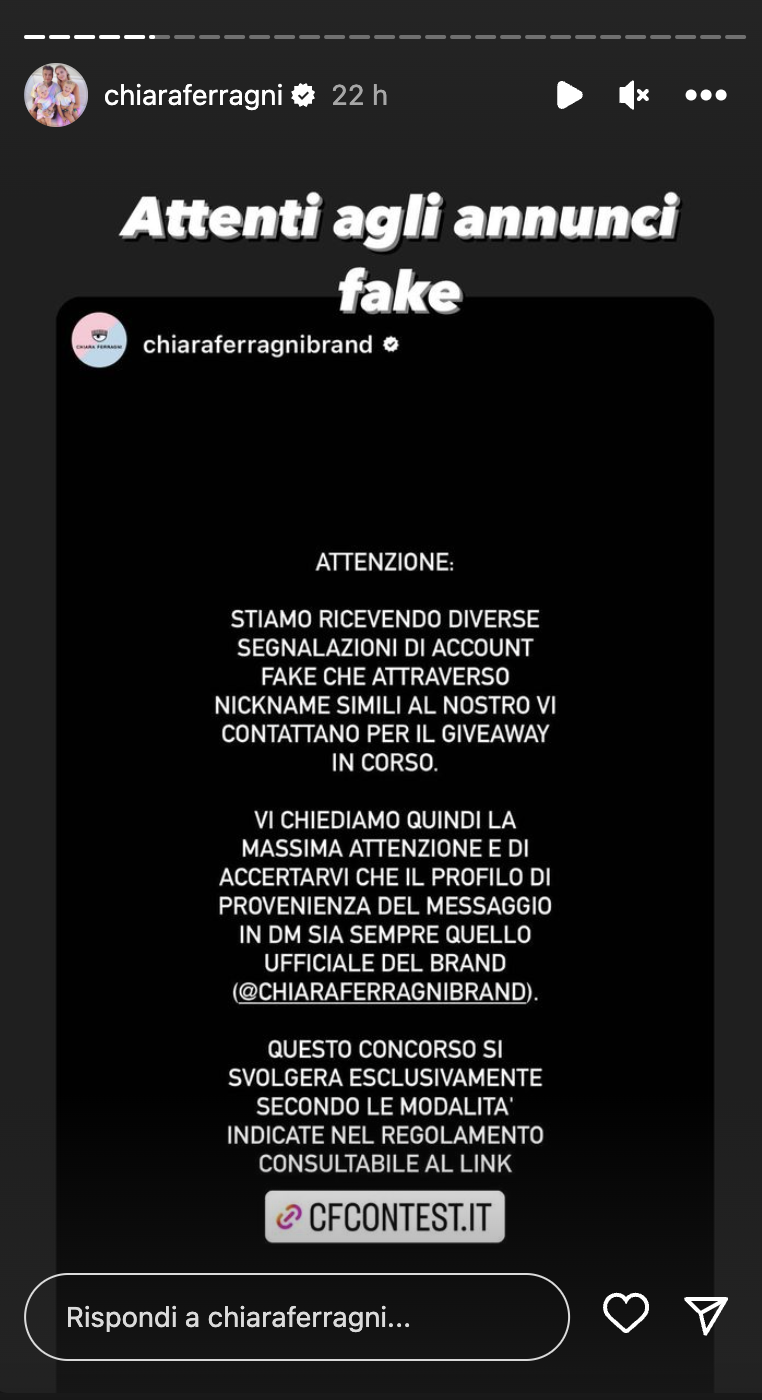
Task: Open the CFCONTEST.IT link sticker
Action: [385, 1216]
